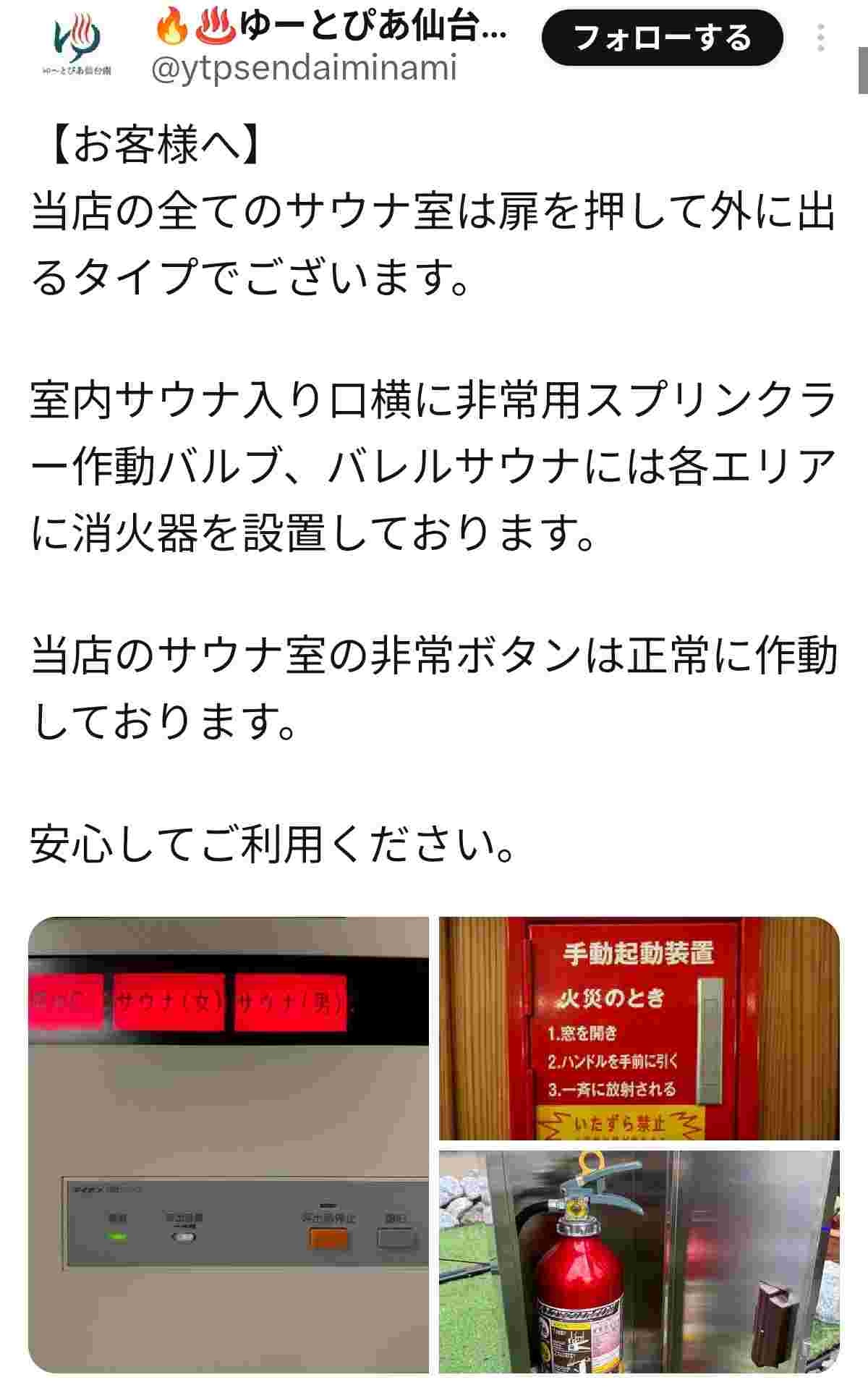View the 手動起動装置 photo
Screen dimensions: 868x1398
(x=639, y=1028)
